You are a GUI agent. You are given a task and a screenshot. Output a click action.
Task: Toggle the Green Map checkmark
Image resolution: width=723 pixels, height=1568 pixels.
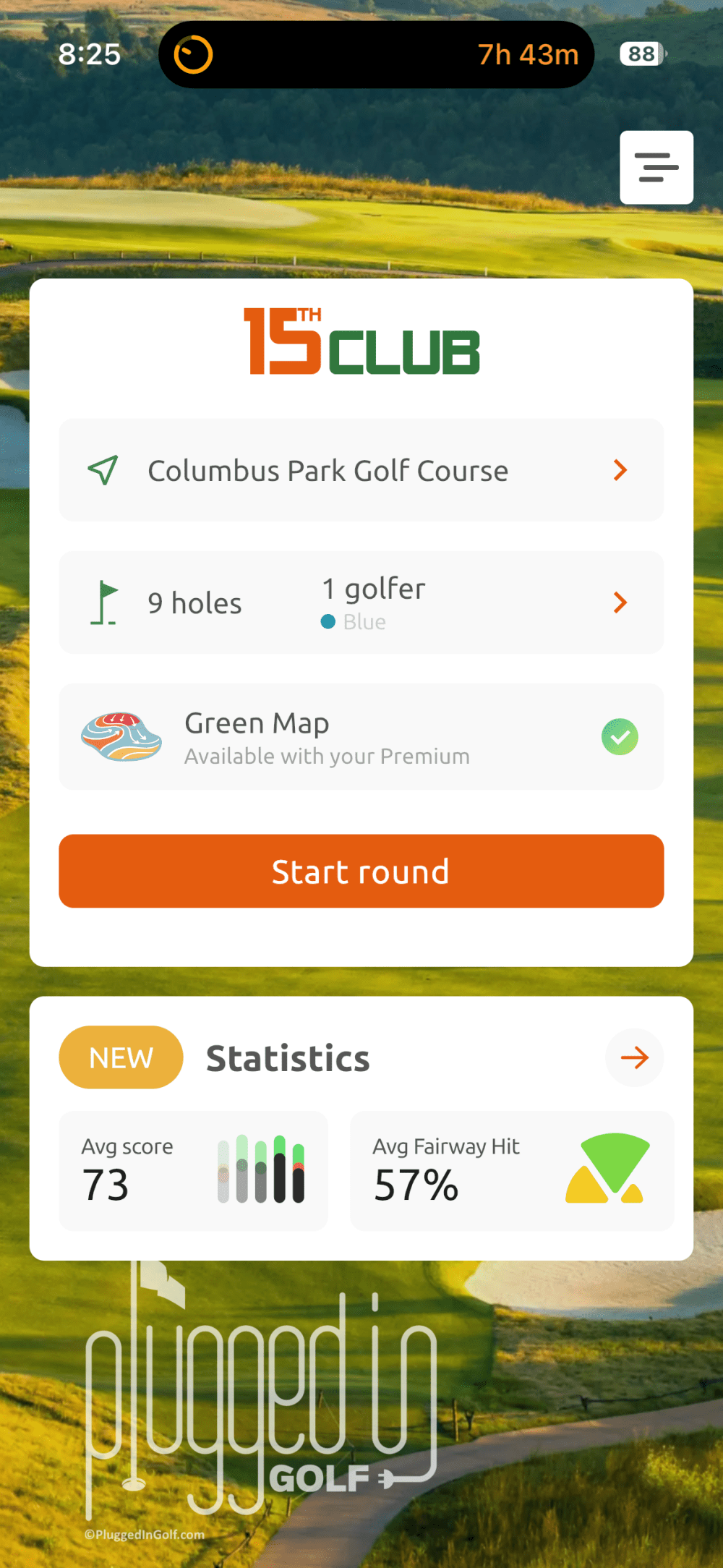[x=620, y=736]
